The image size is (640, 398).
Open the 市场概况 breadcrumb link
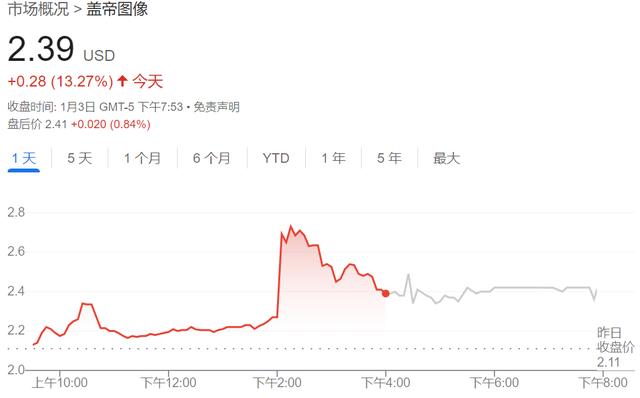(38, 9)
